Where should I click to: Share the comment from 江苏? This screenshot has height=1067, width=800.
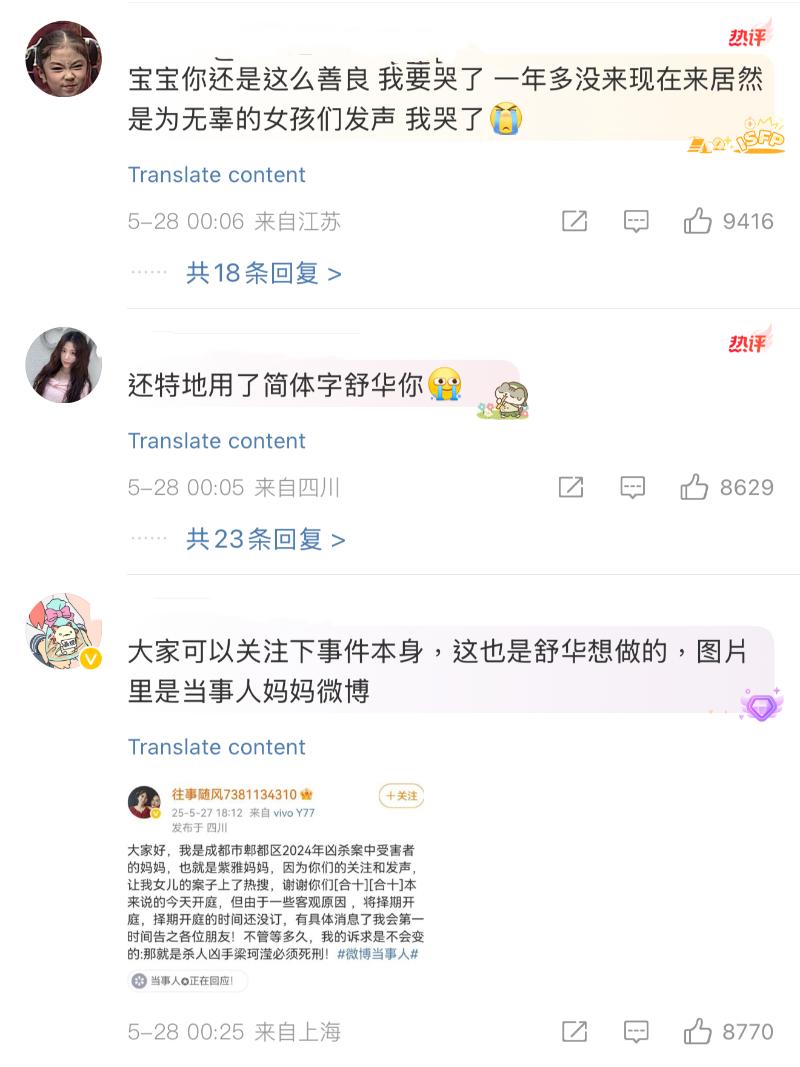tap(574, 221)
